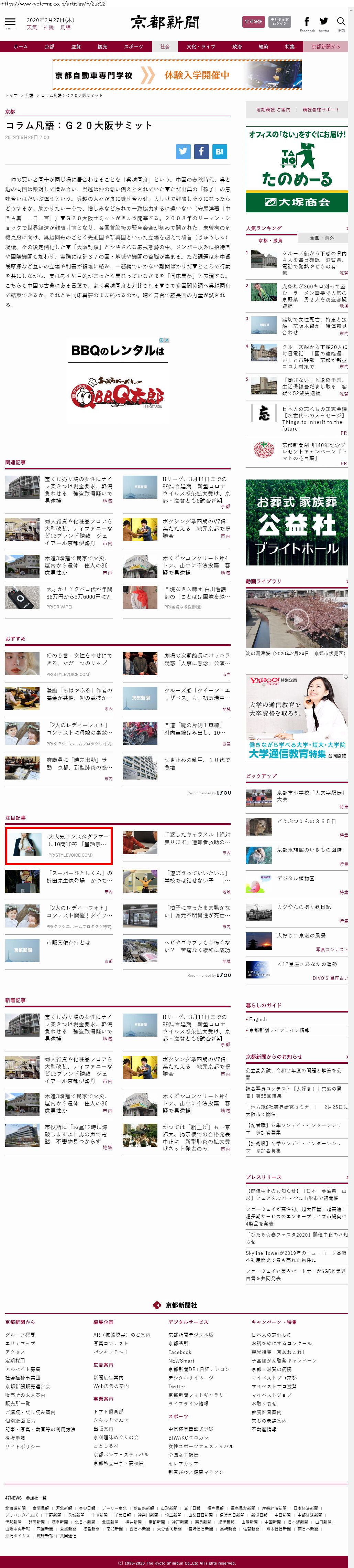The width and height of the screenshot is (354, 1568).
Task: Select the 文化・ライフ navigation tab
Action: pos(201,46)
